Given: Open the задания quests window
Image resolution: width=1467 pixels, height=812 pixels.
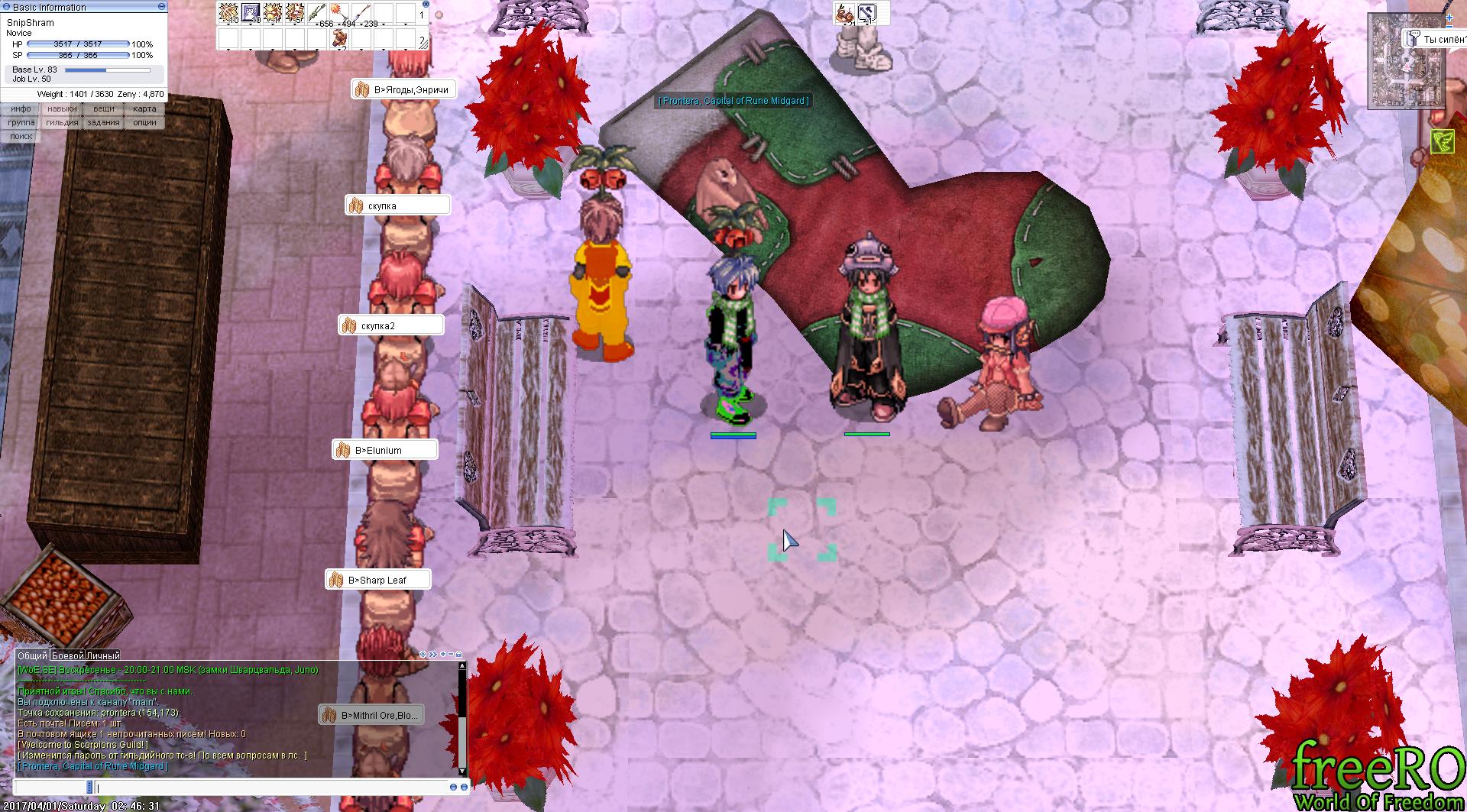Looking at the screenshot, I should pos(103,122).
